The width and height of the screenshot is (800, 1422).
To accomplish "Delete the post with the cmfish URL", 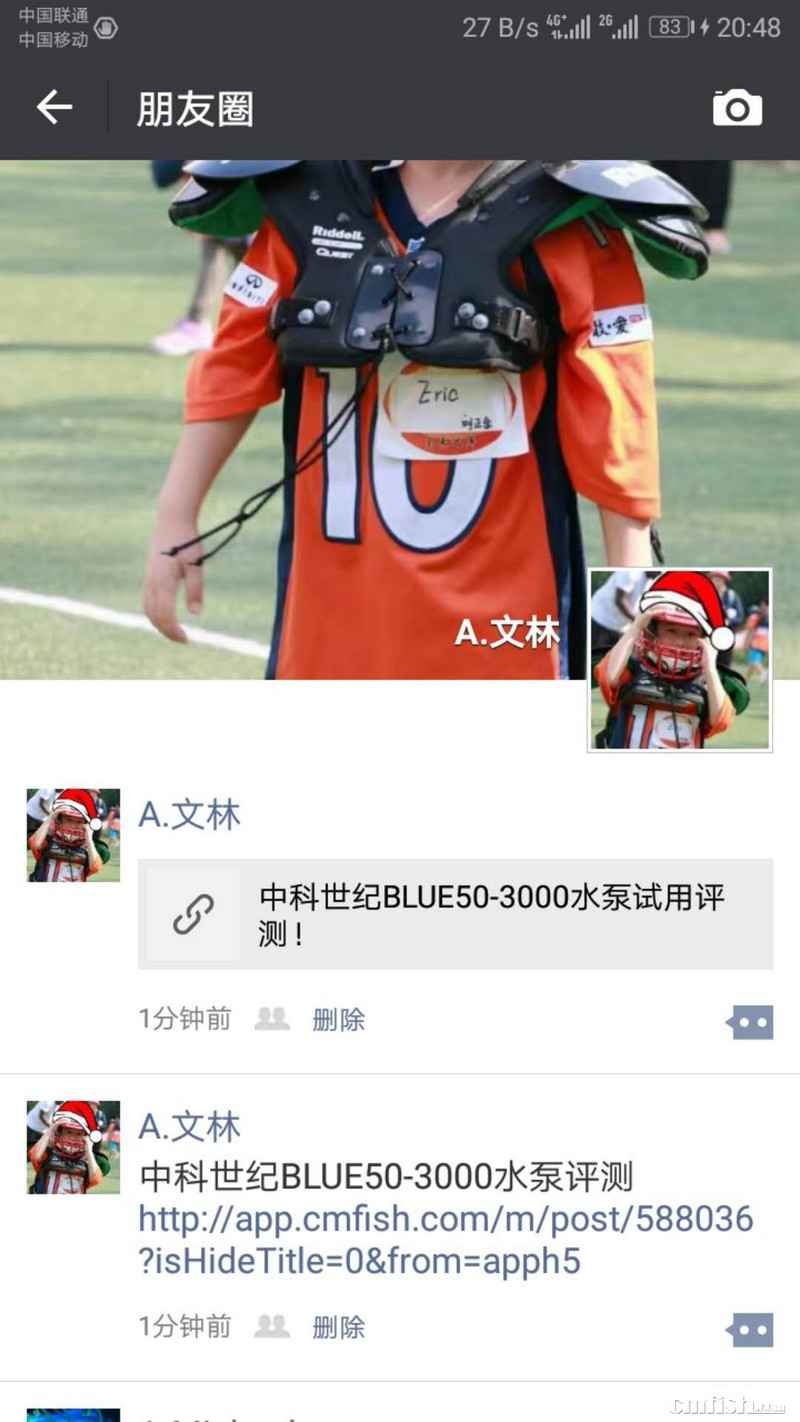I will coord(338,1327).
